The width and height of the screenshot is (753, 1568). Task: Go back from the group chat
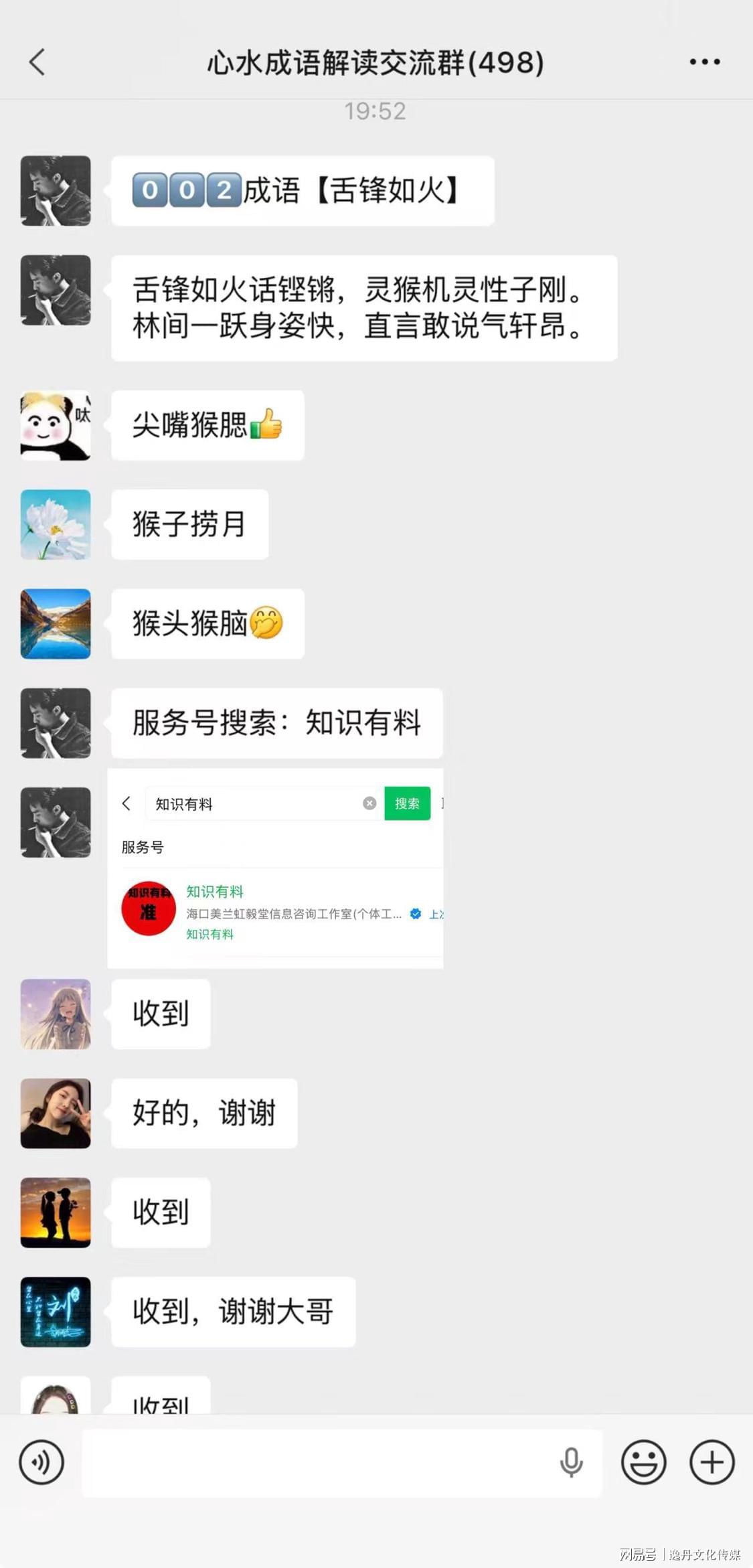pyautogui.click(x=37, y=62)
